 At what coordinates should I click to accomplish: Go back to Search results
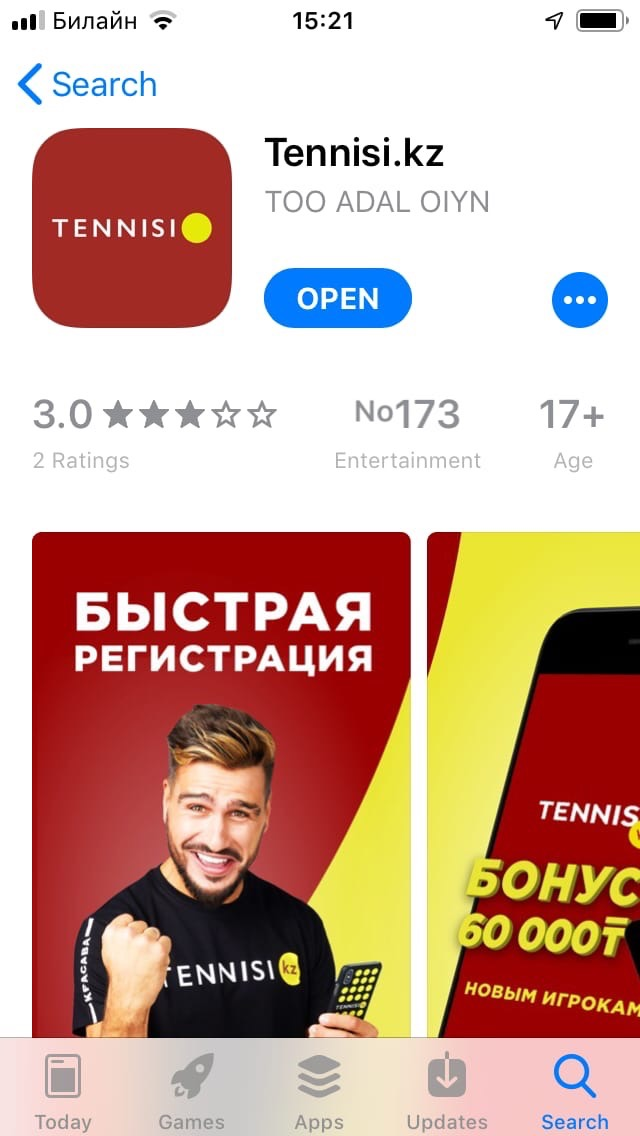88,85
